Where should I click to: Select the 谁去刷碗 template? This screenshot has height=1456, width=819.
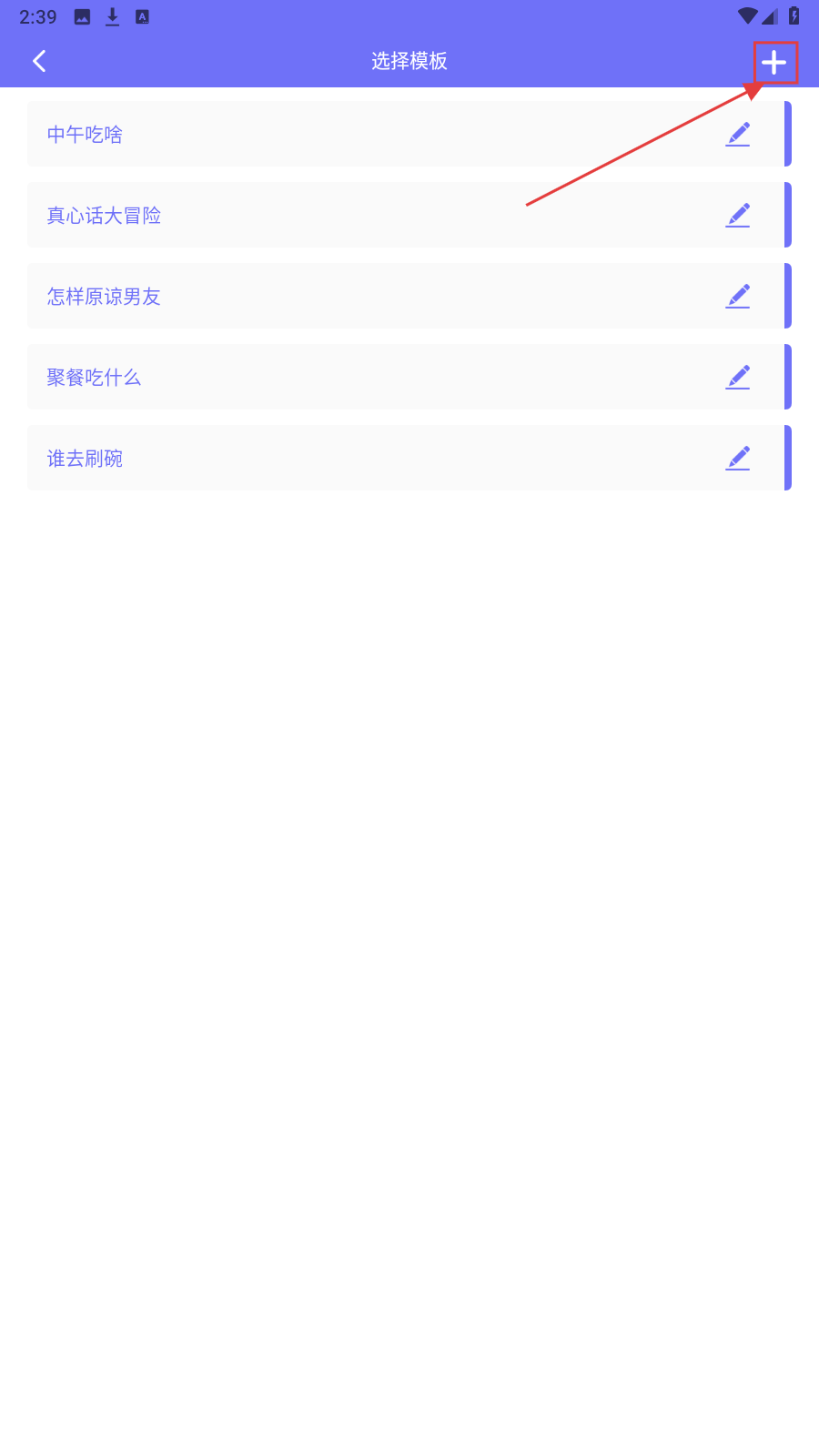[86, 459]
